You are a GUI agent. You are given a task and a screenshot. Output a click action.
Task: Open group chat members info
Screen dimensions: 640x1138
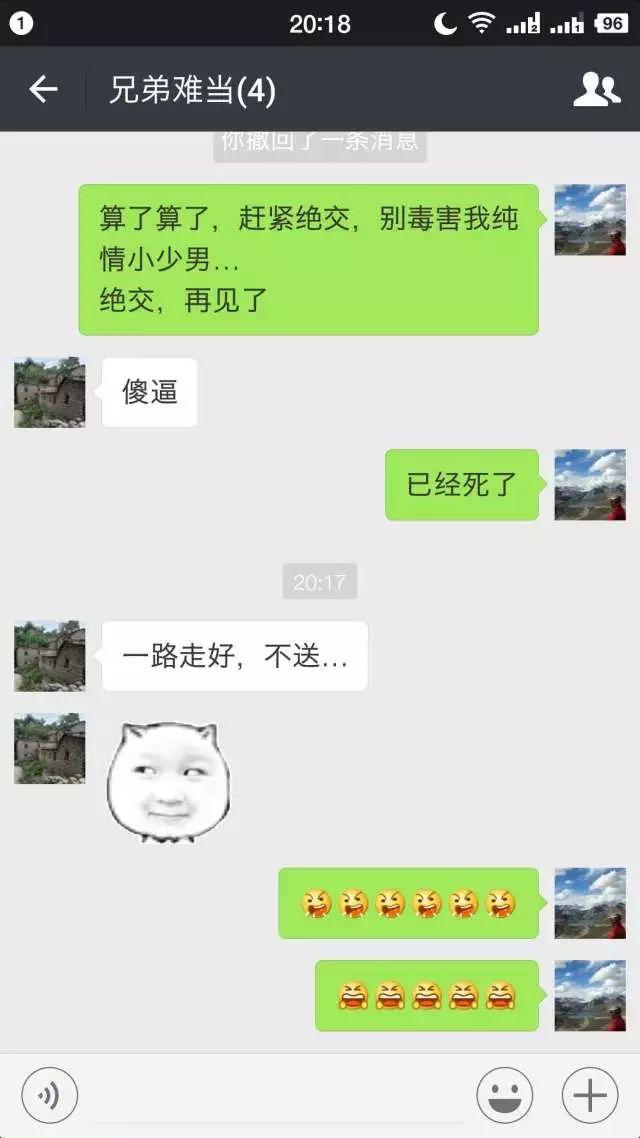(596, 90)
